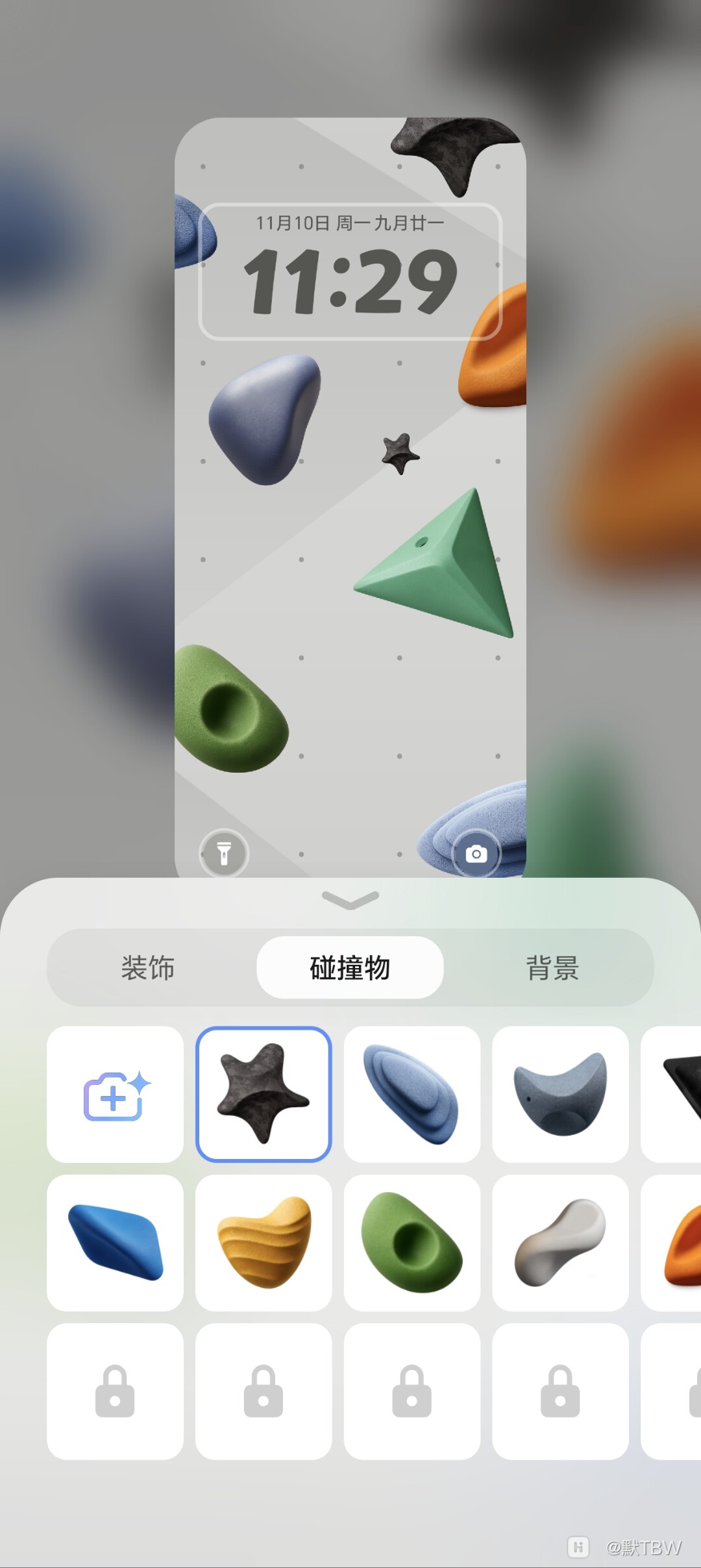Image resolution: width=701 pixels, height=1568 pixels.
Task: Choose the blue layered pebble object
Action: pos(412,1094)
